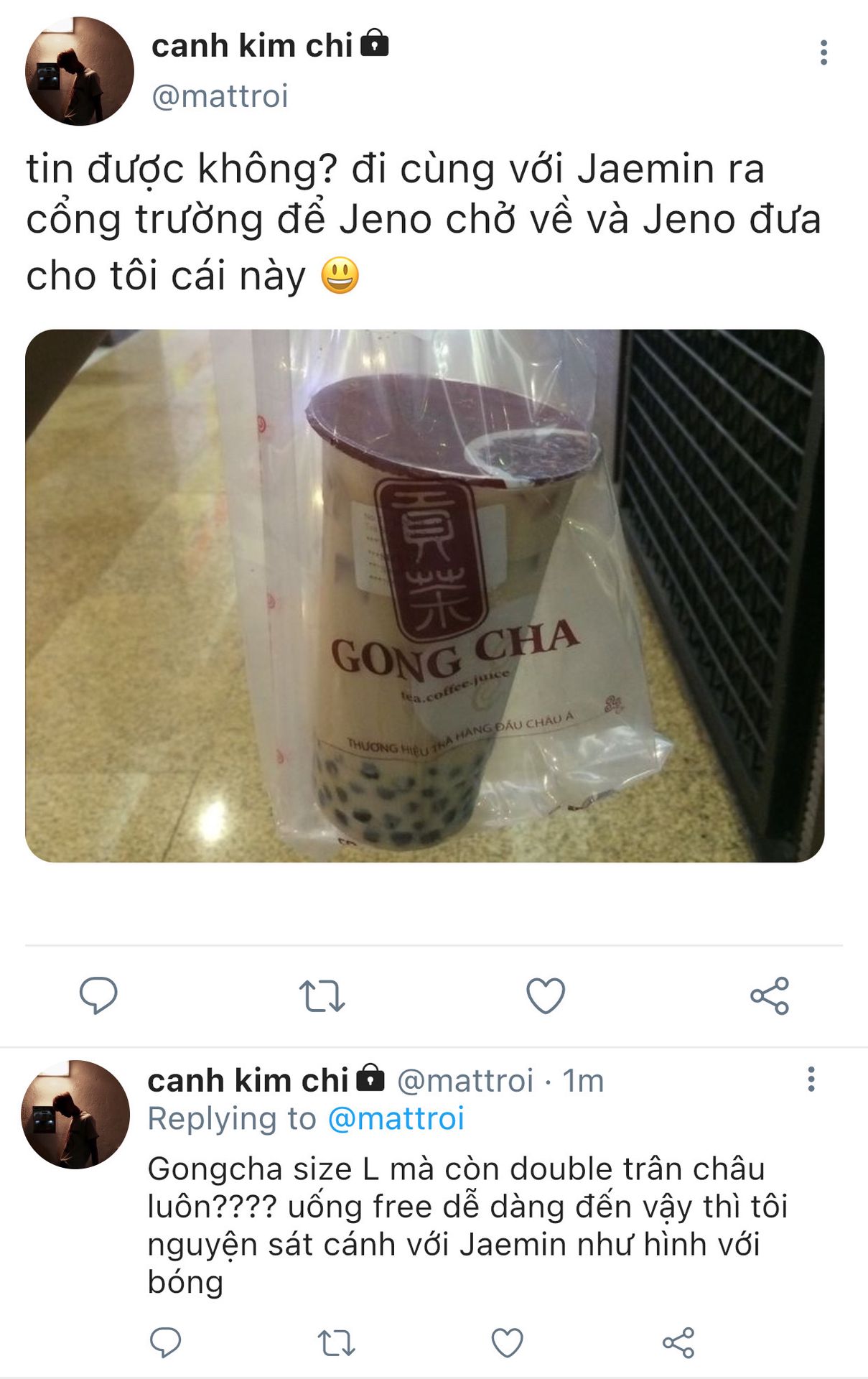The width and height of the screenshot is (868, 1379).
Task: Share the Gongcha size L reply
Action: click(x=678, y=1342)
